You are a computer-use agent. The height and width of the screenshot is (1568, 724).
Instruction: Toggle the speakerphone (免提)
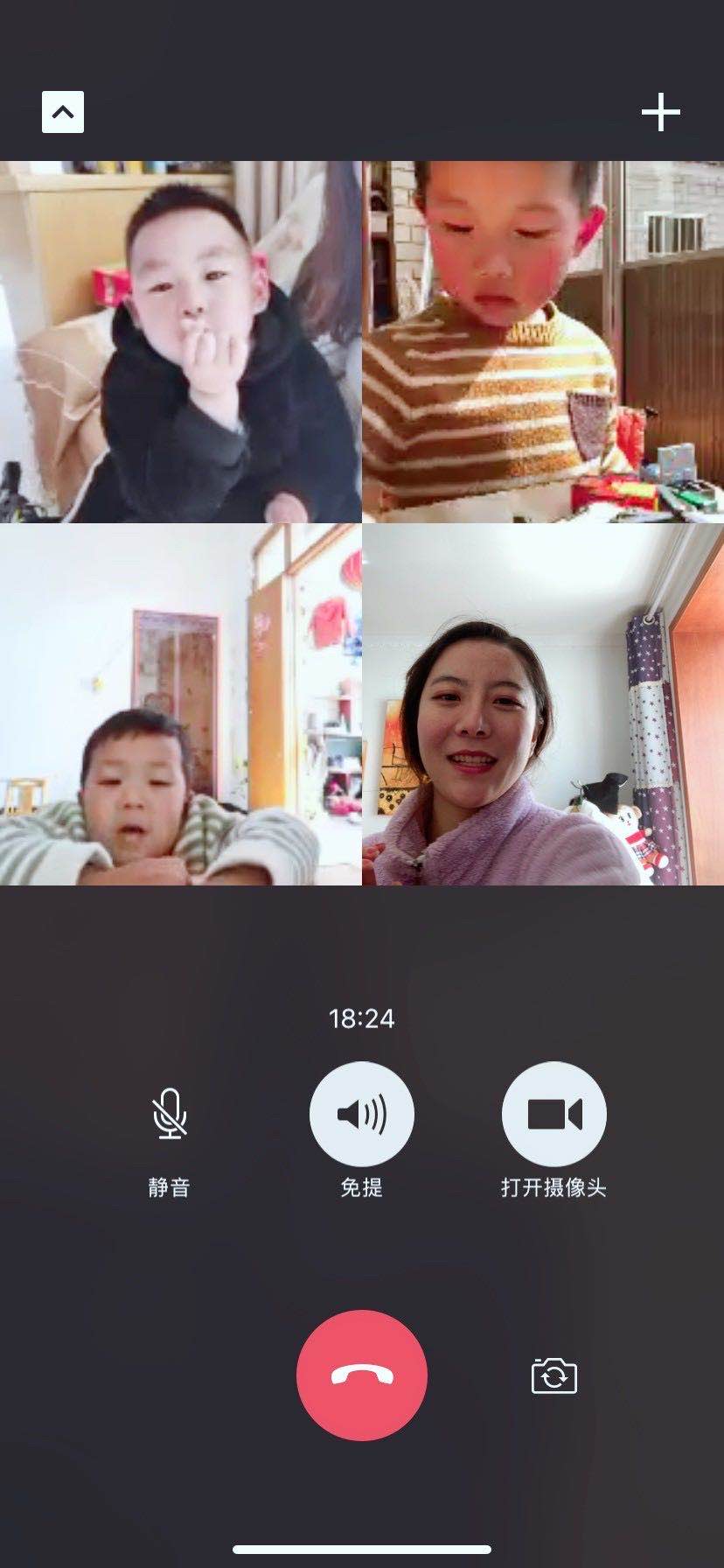point(361,1114)
